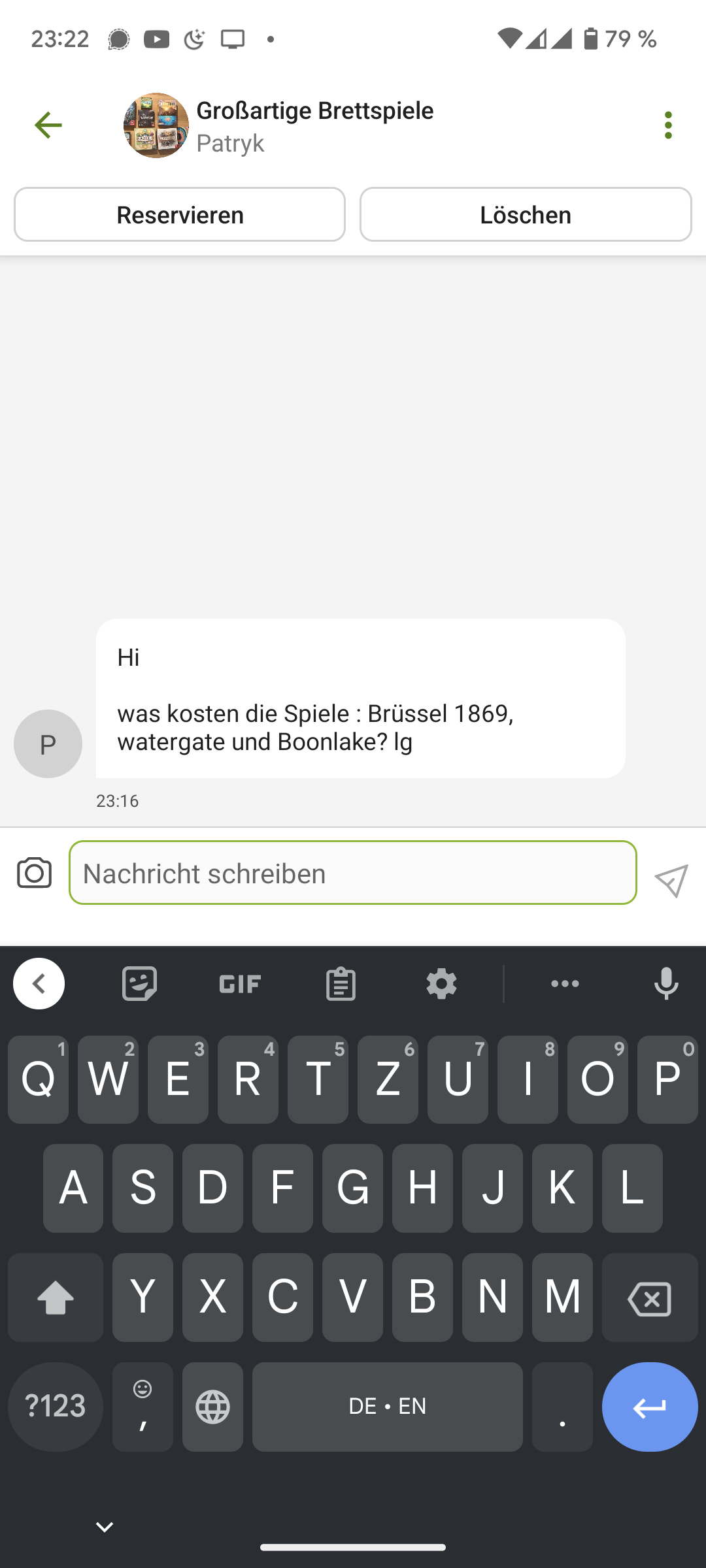706x1568 pixels.
Task: Tap the Löschen button
Action: pyautogui.click(x=525, y=215)
